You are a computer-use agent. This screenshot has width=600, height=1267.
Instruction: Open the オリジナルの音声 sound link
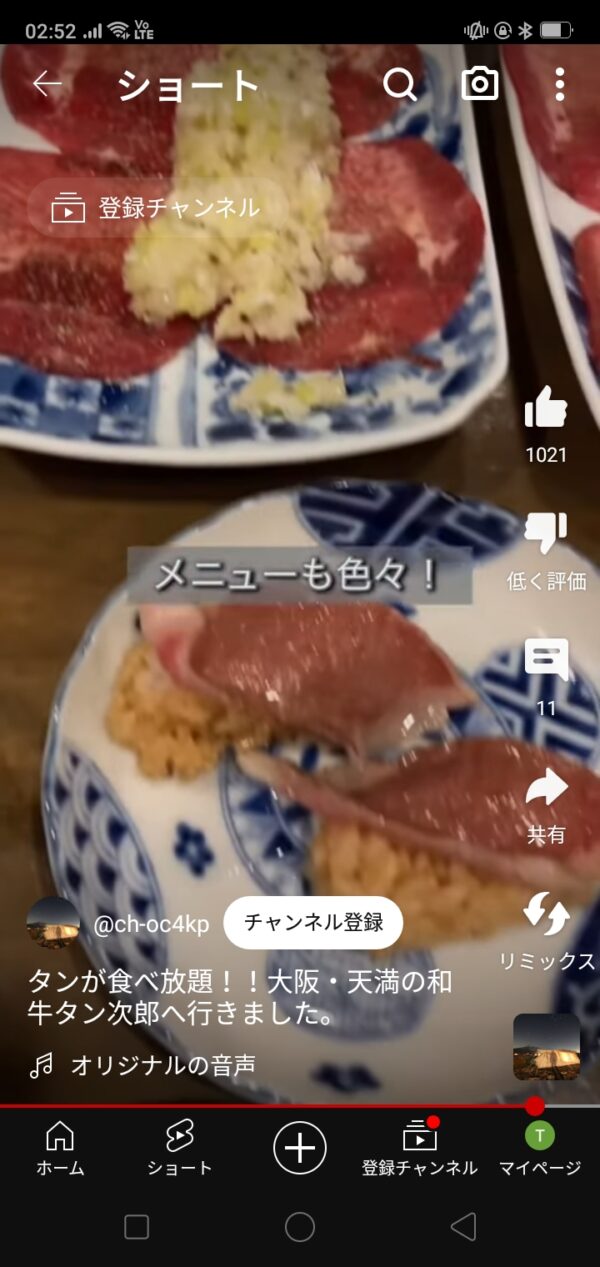click(162, 1066)
